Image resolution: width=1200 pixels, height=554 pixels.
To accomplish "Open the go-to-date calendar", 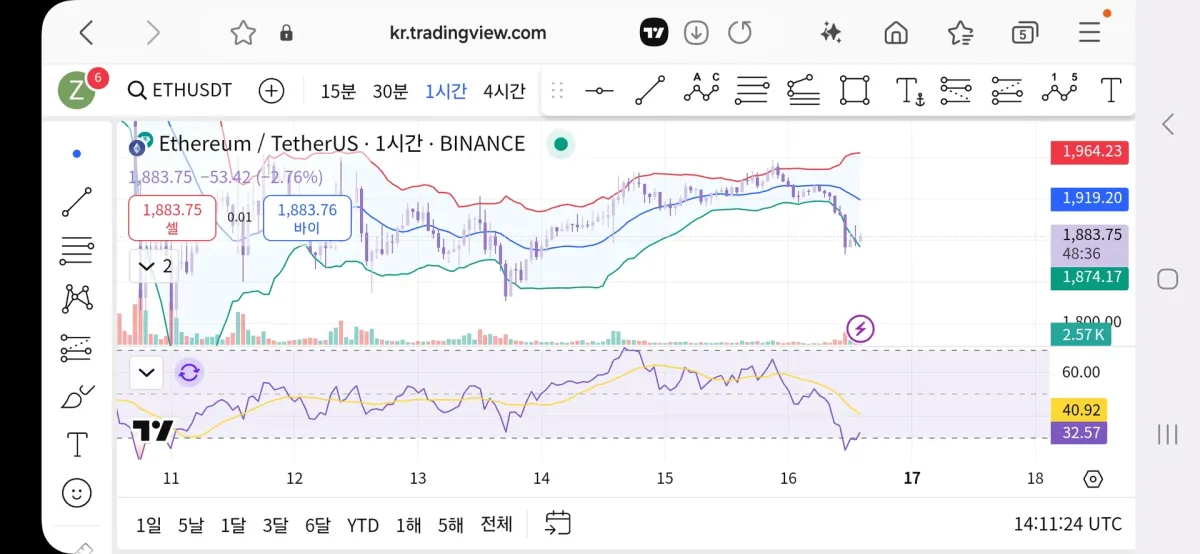I will (558, 523).
